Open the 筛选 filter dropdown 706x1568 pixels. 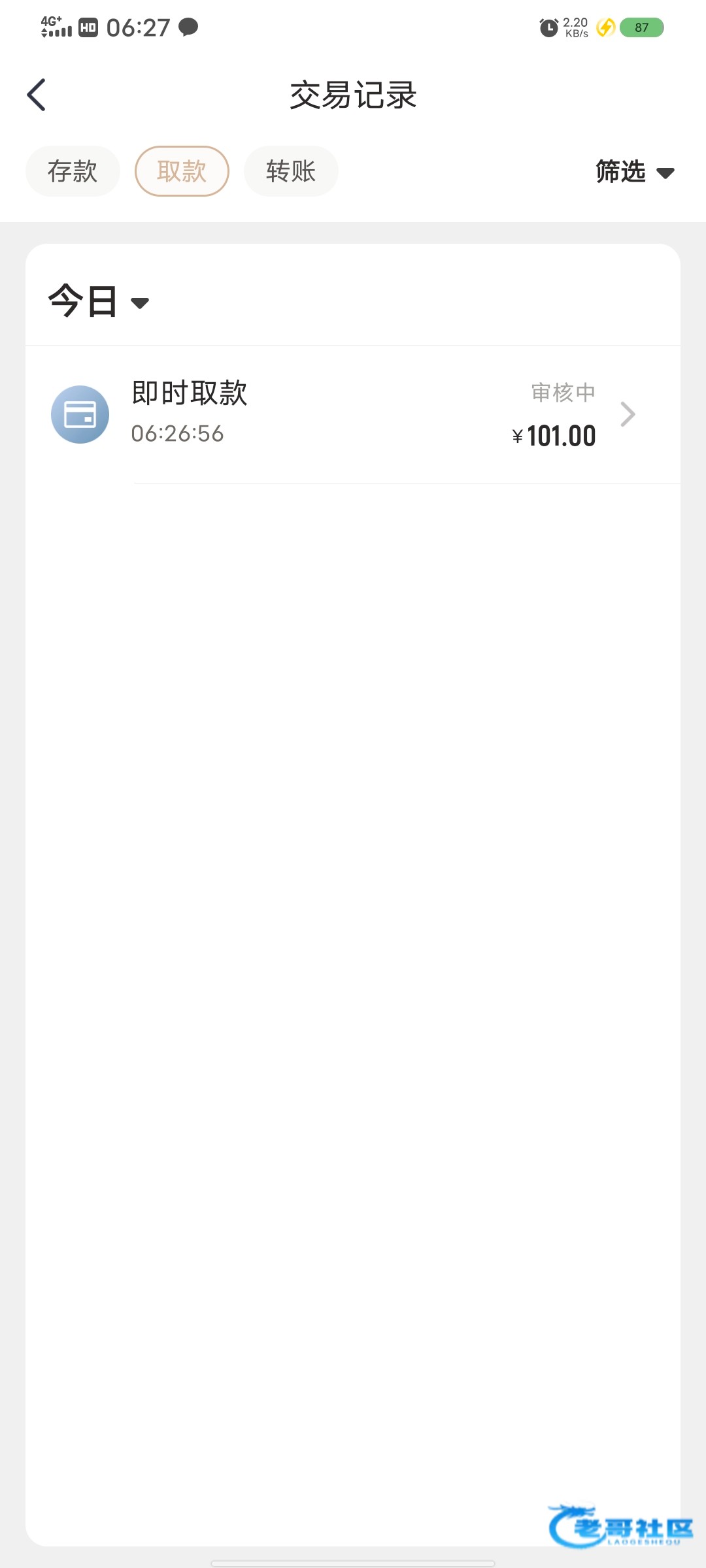pyautogui.click(x=634, y=172)
